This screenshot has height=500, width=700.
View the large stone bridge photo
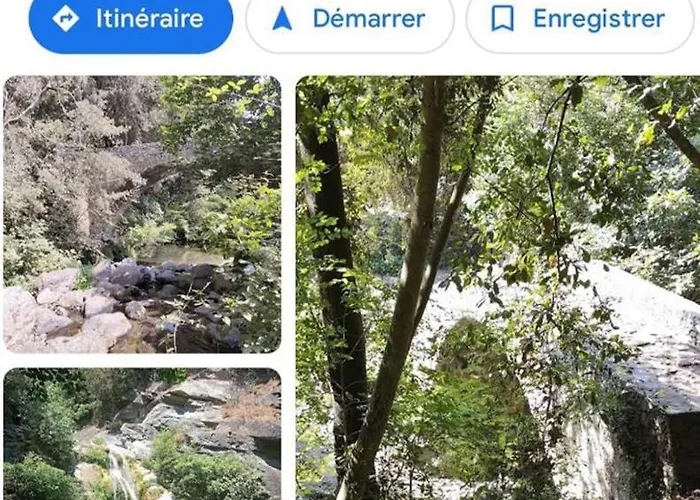coord(497,288)
